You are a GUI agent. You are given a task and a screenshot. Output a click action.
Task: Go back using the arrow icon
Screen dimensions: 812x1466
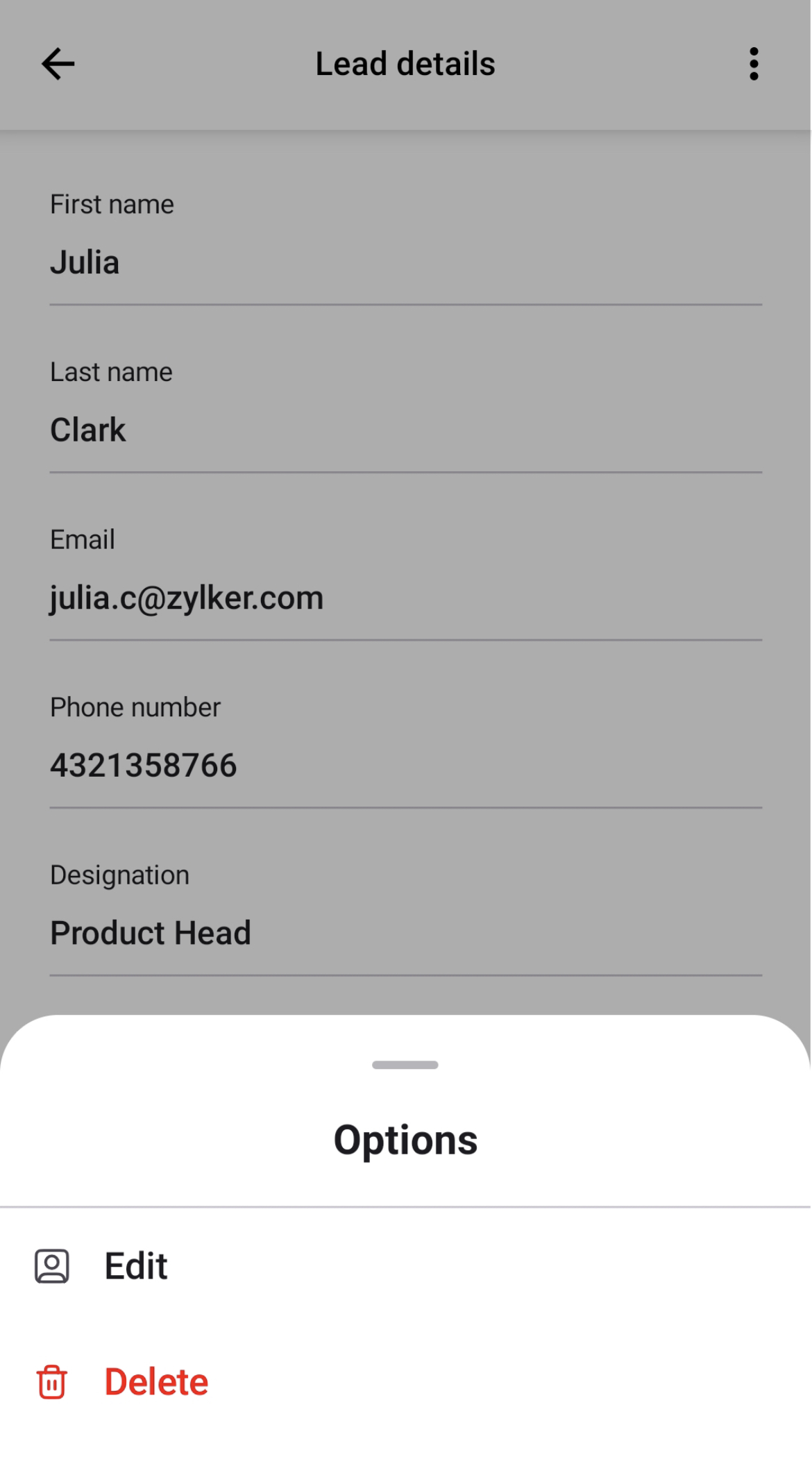pyautogui.click(x=58, y=64)
